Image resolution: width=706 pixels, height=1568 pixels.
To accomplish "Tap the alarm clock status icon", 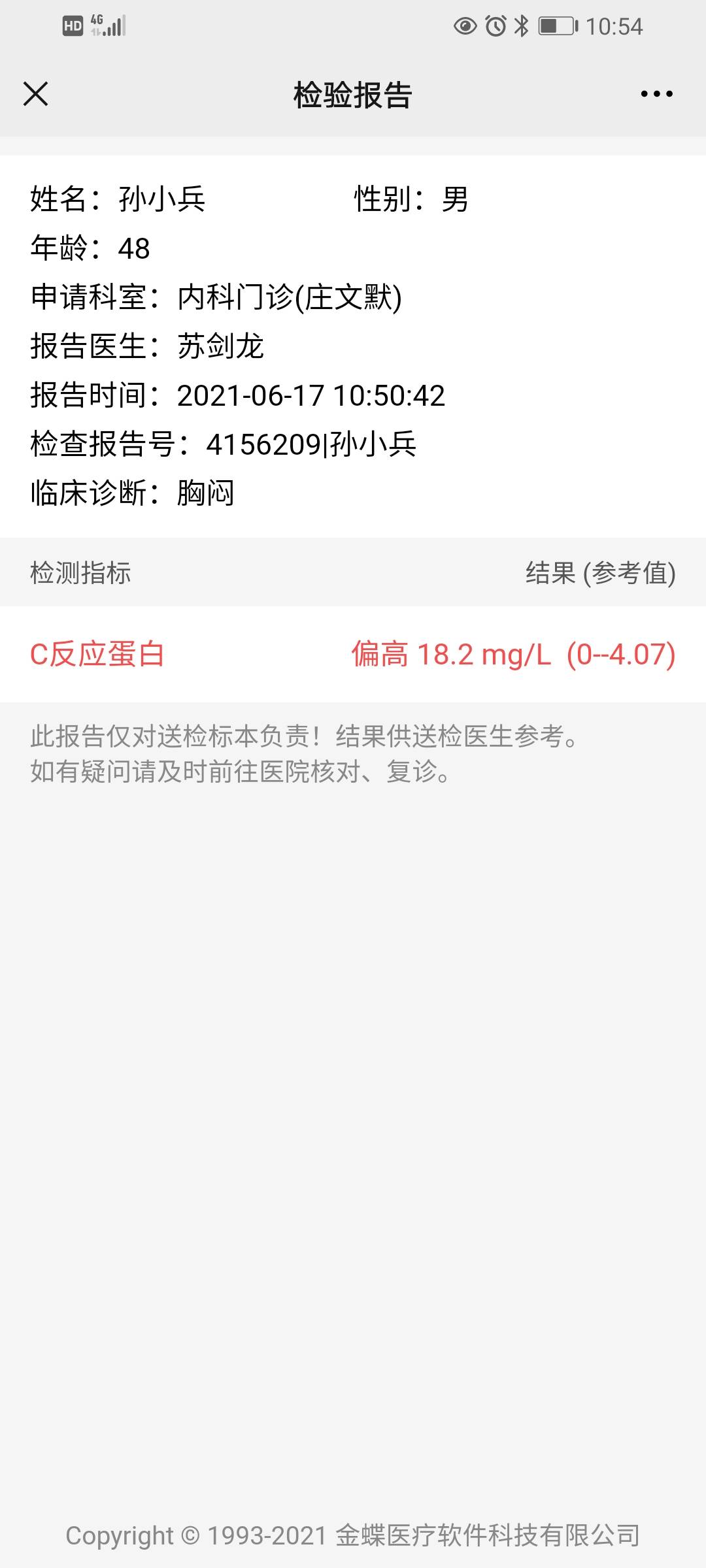I will coord(496,25).
